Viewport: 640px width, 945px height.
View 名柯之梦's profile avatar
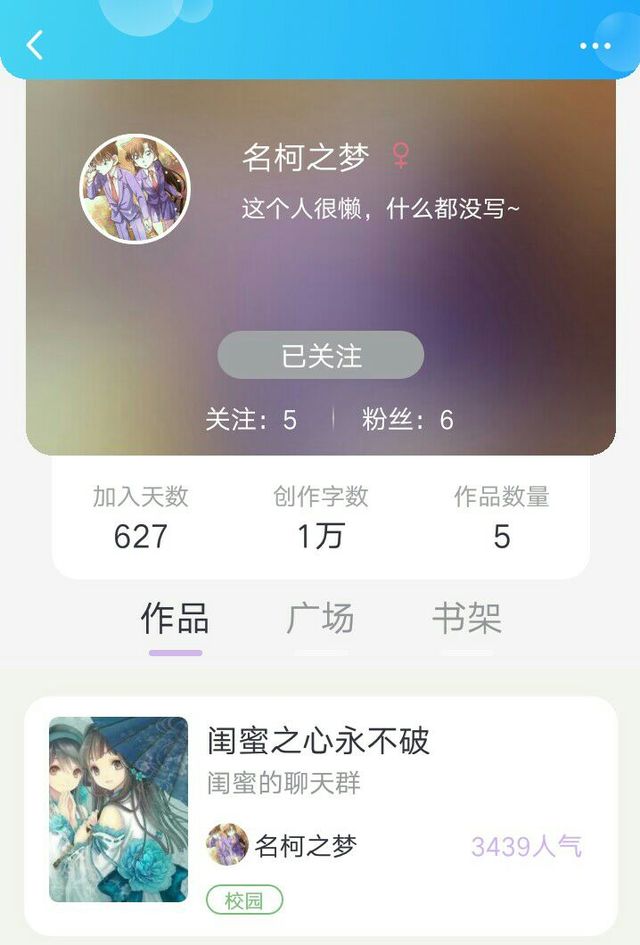point(135,189)
